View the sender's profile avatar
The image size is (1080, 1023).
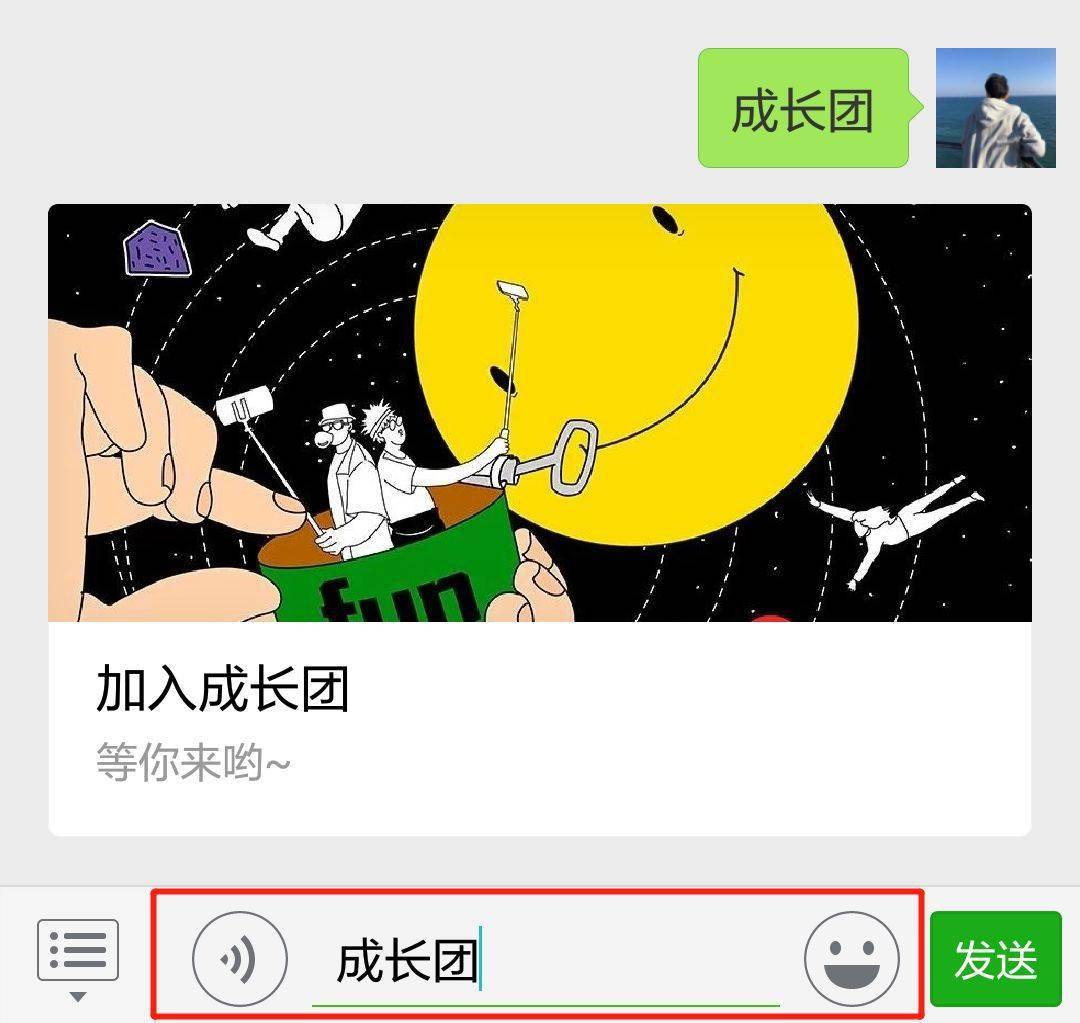pyautogui.click(x=995, y=108)
